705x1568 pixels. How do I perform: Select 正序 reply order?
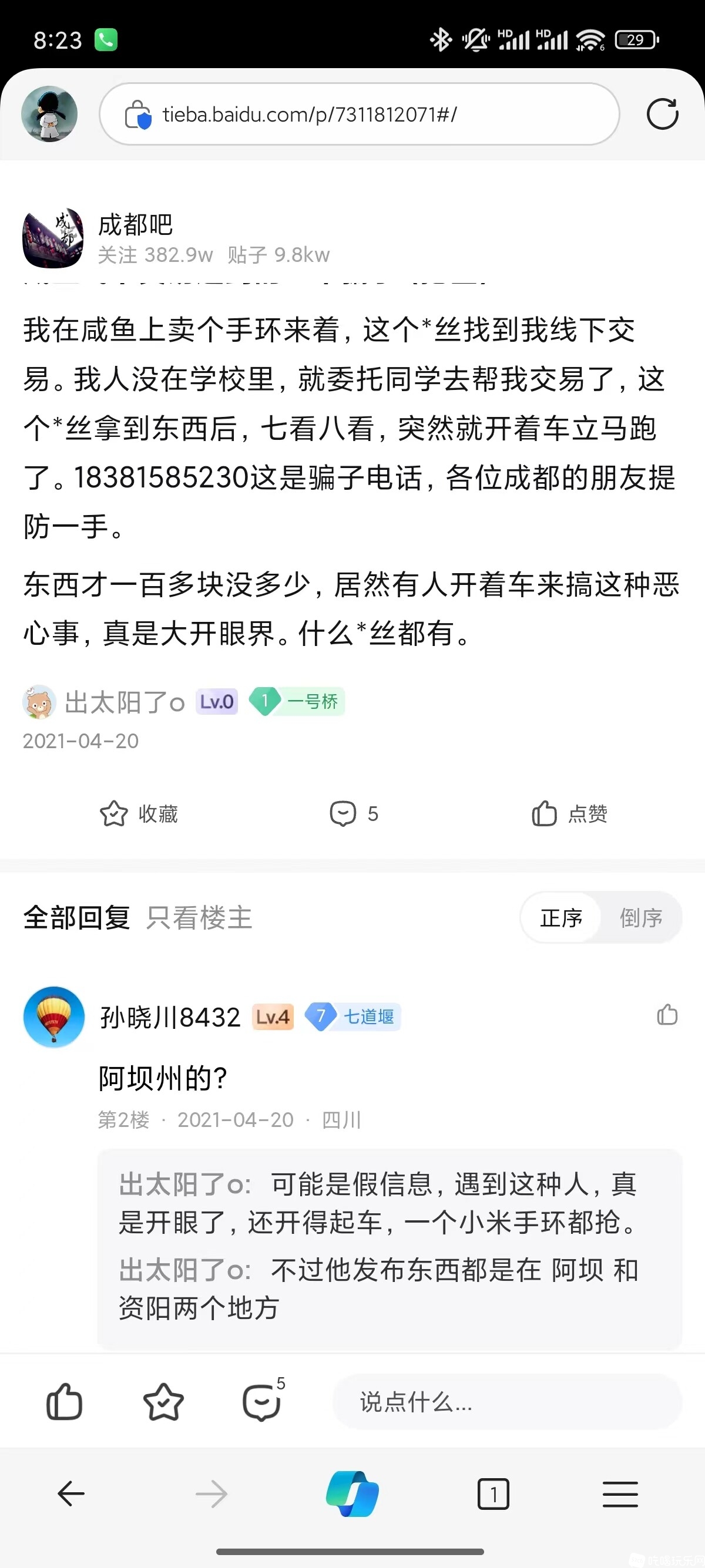(x=560, y=918)
